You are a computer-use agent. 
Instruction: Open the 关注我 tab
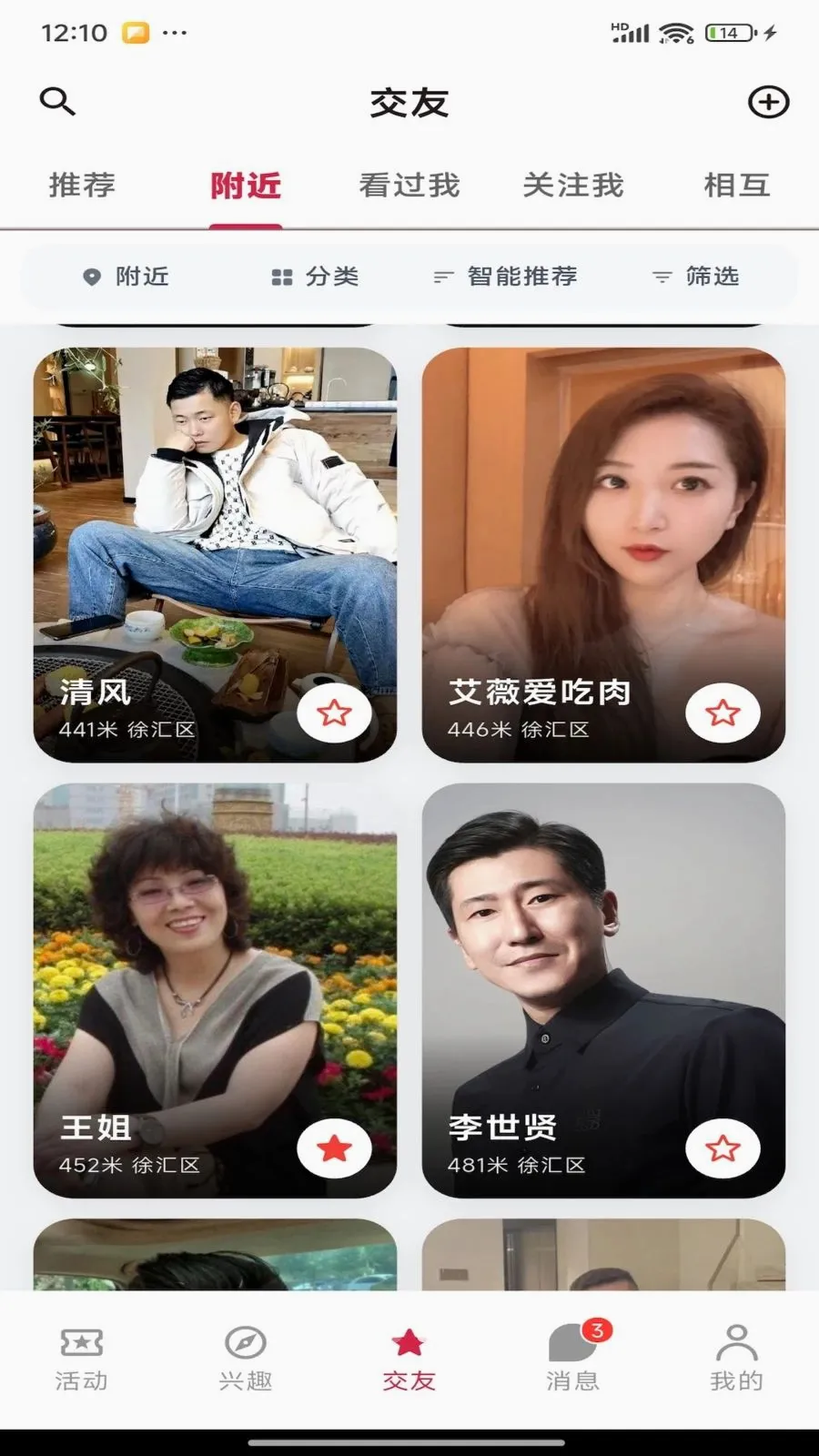click(x=573, y=186)
